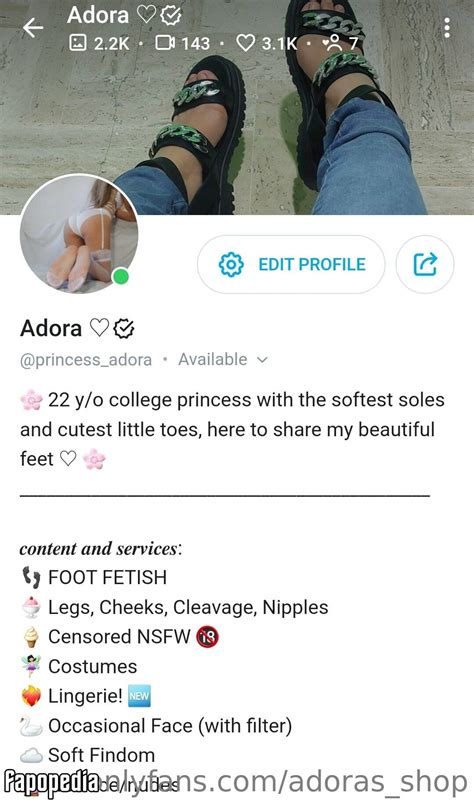Open the three-dot overflow menu

click(x=447, y=28)
